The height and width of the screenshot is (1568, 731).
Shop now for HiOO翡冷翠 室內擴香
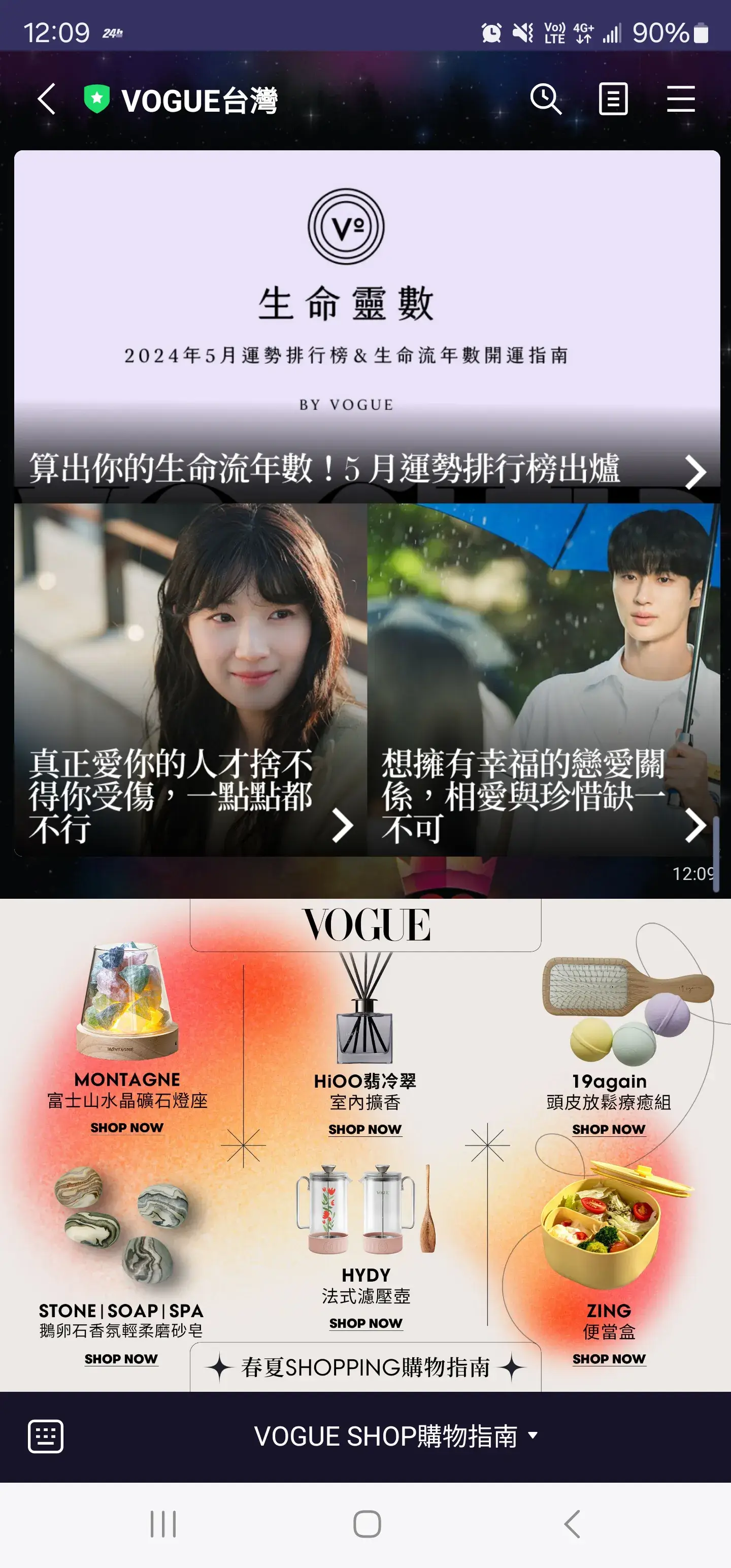(364, 1130)
